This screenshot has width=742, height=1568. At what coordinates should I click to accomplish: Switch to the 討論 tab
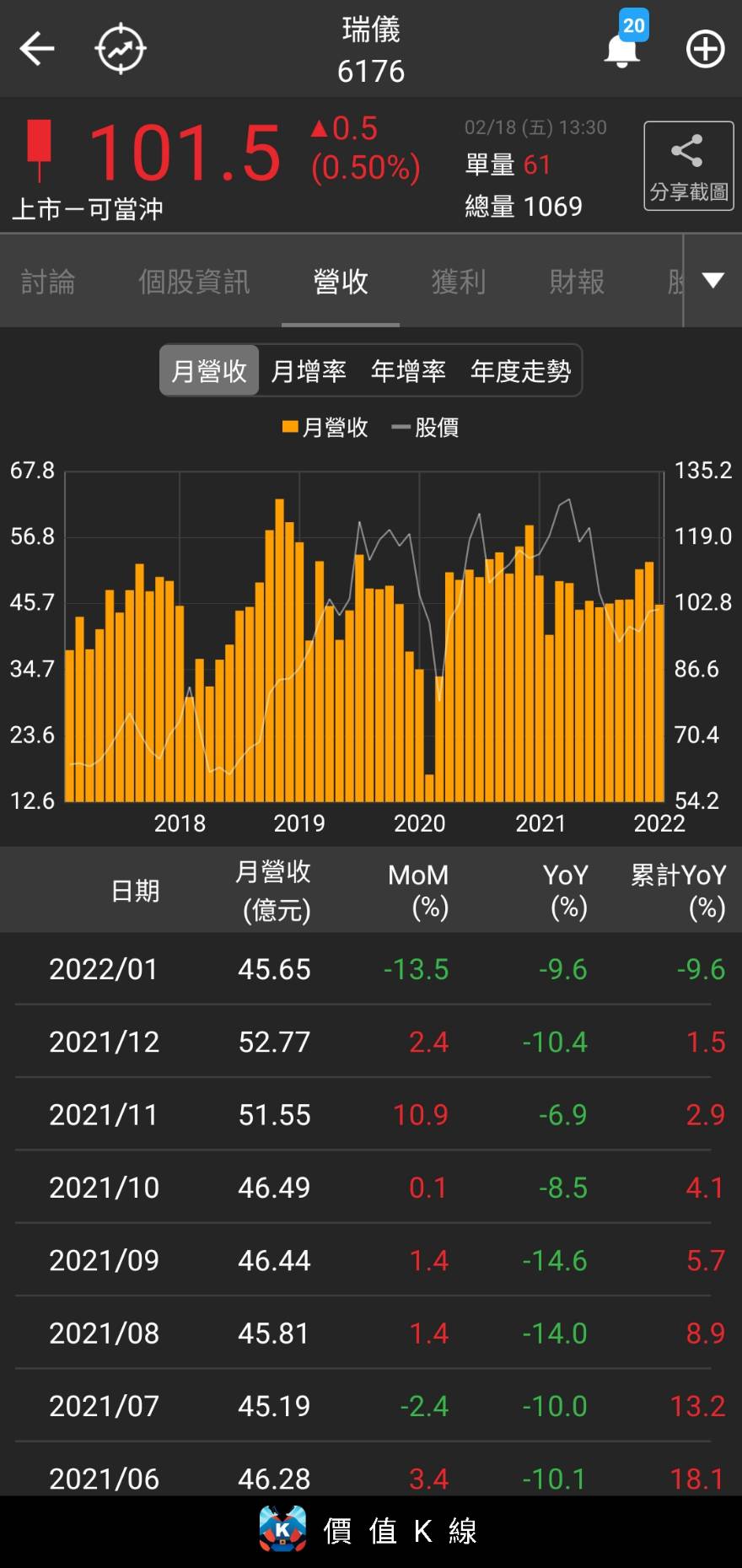pyautogui.click(x=48, y=282)
